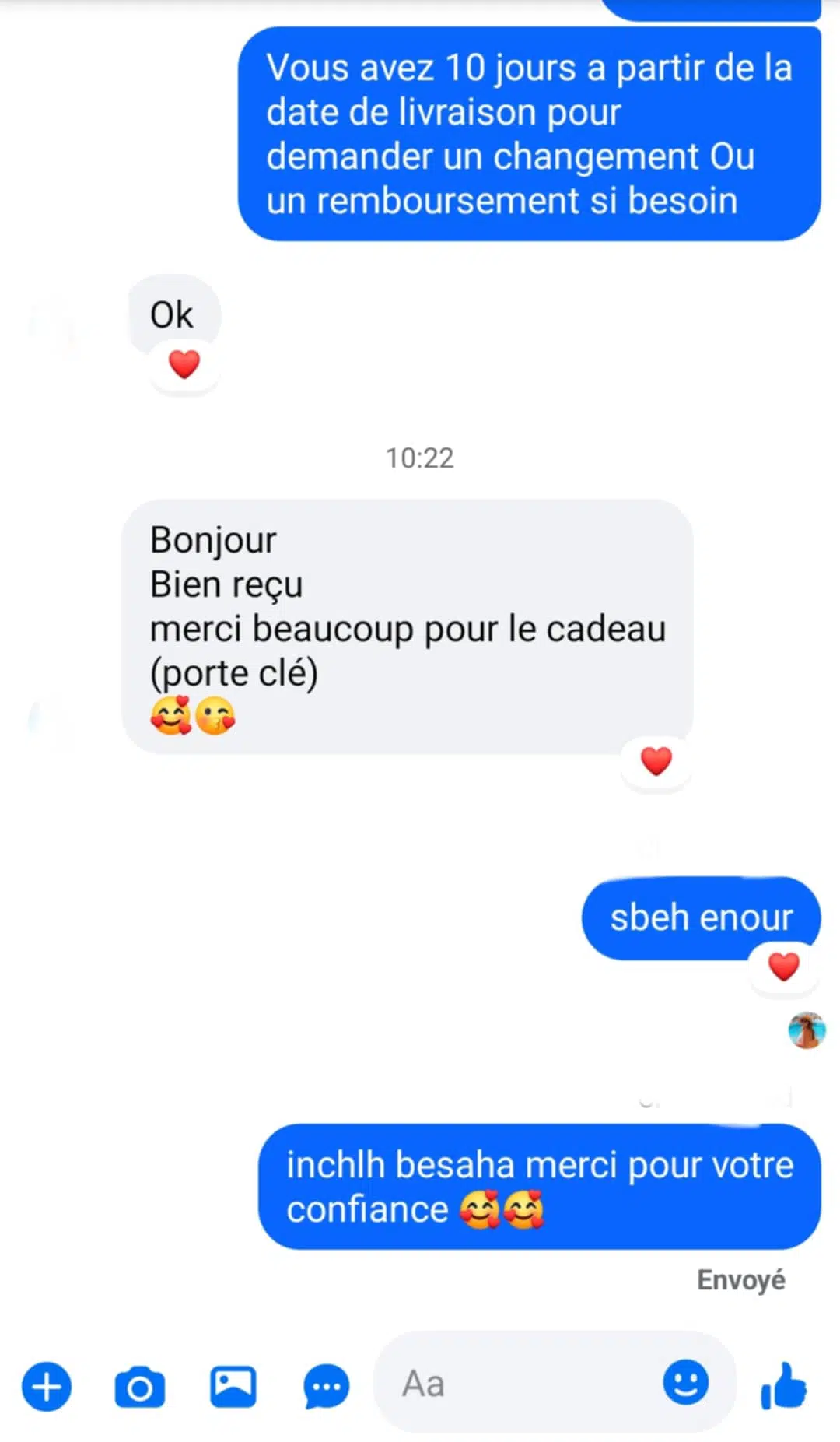This screenshot has height=1442, width=840.
Task: Open the emoji picker smiley
Action: (x=685, y=1382)
